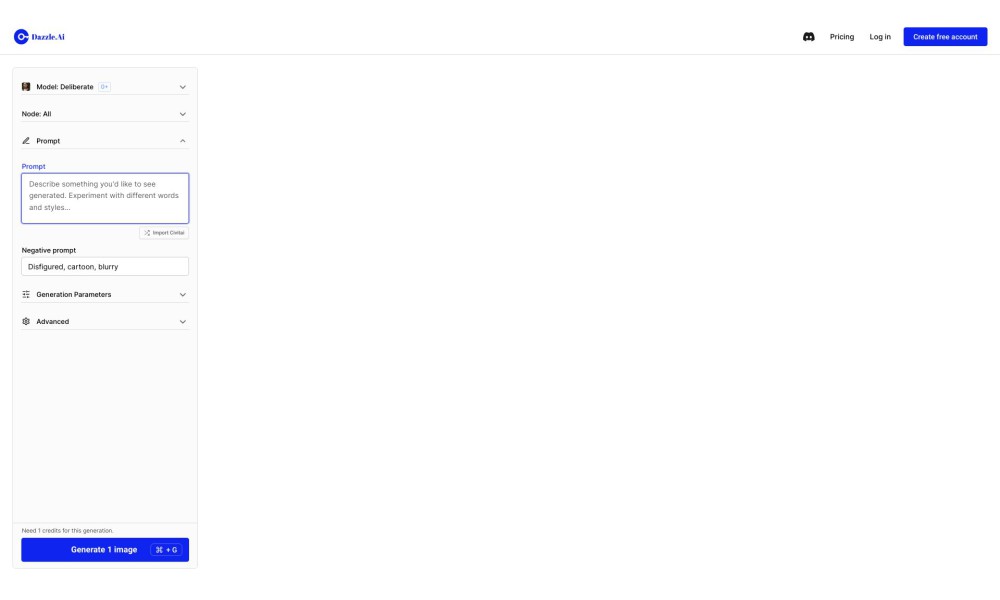Expand the Advanced section
Screen dimensions: 1000x600
[104, 322]
